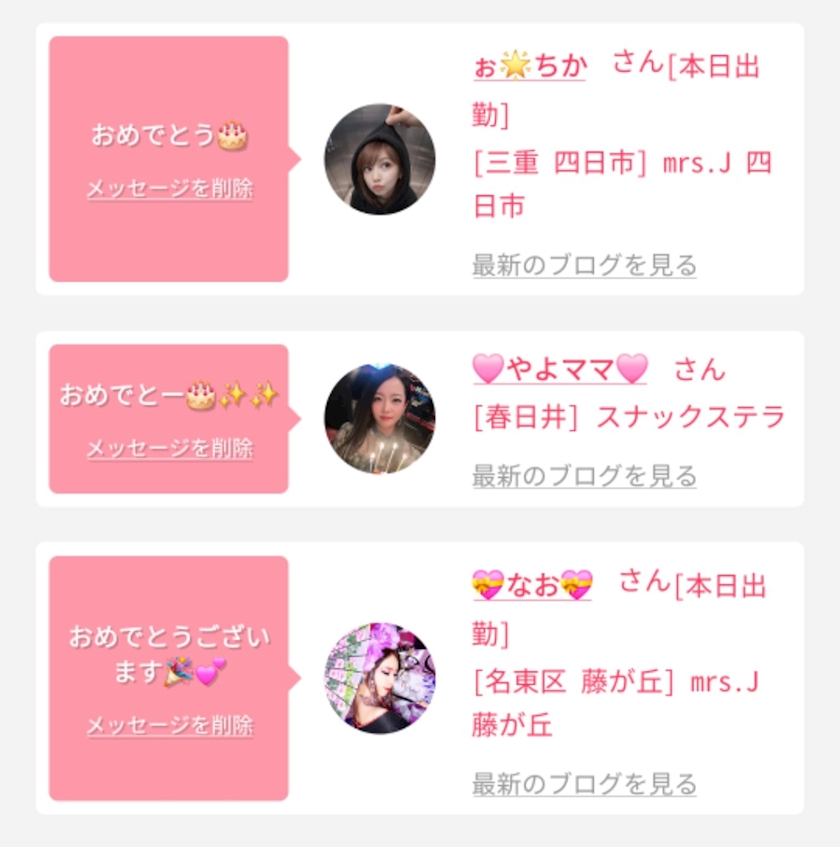
Task: Delete the おめでとう cake message
Action: point(170,189)
